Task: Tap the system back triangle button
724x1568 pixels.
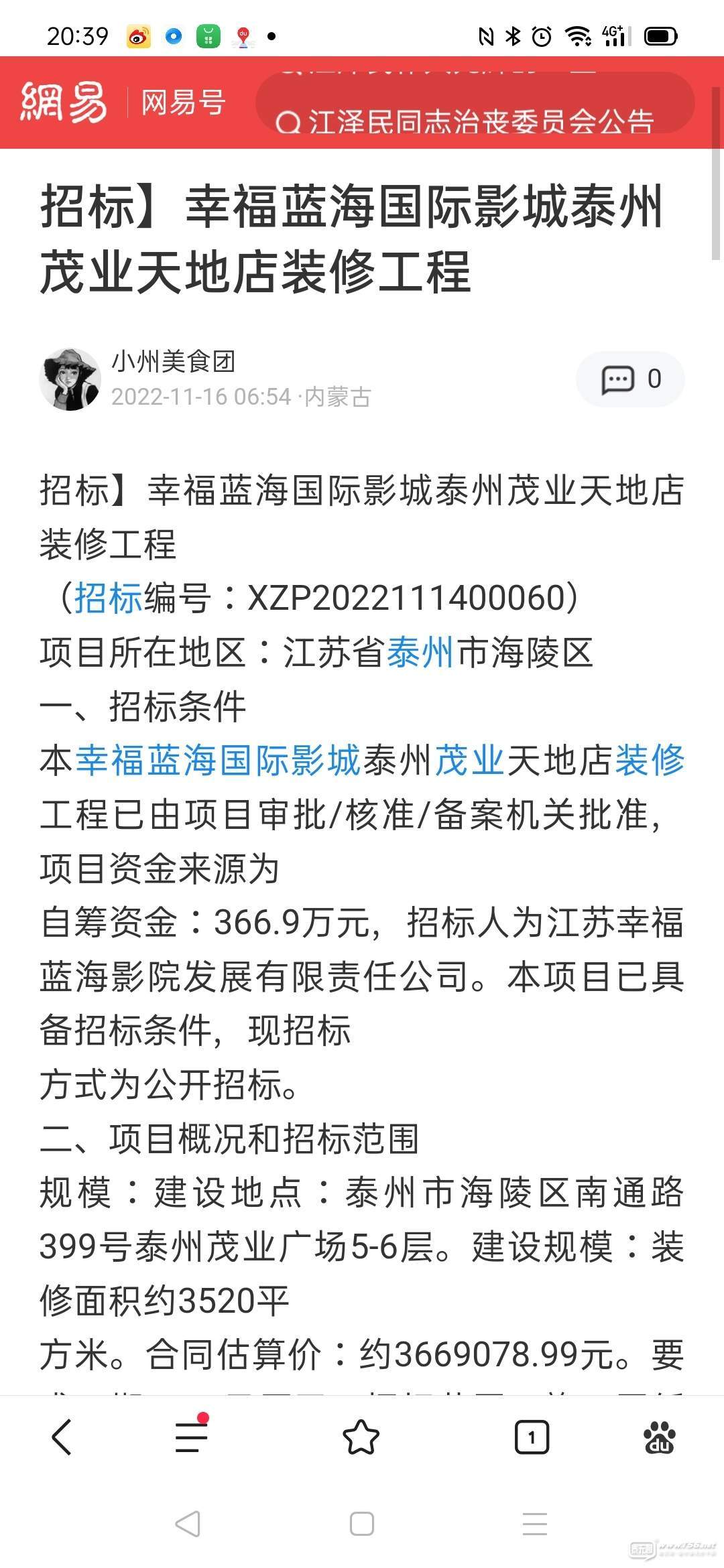Action: click(x=188, y=1524)
